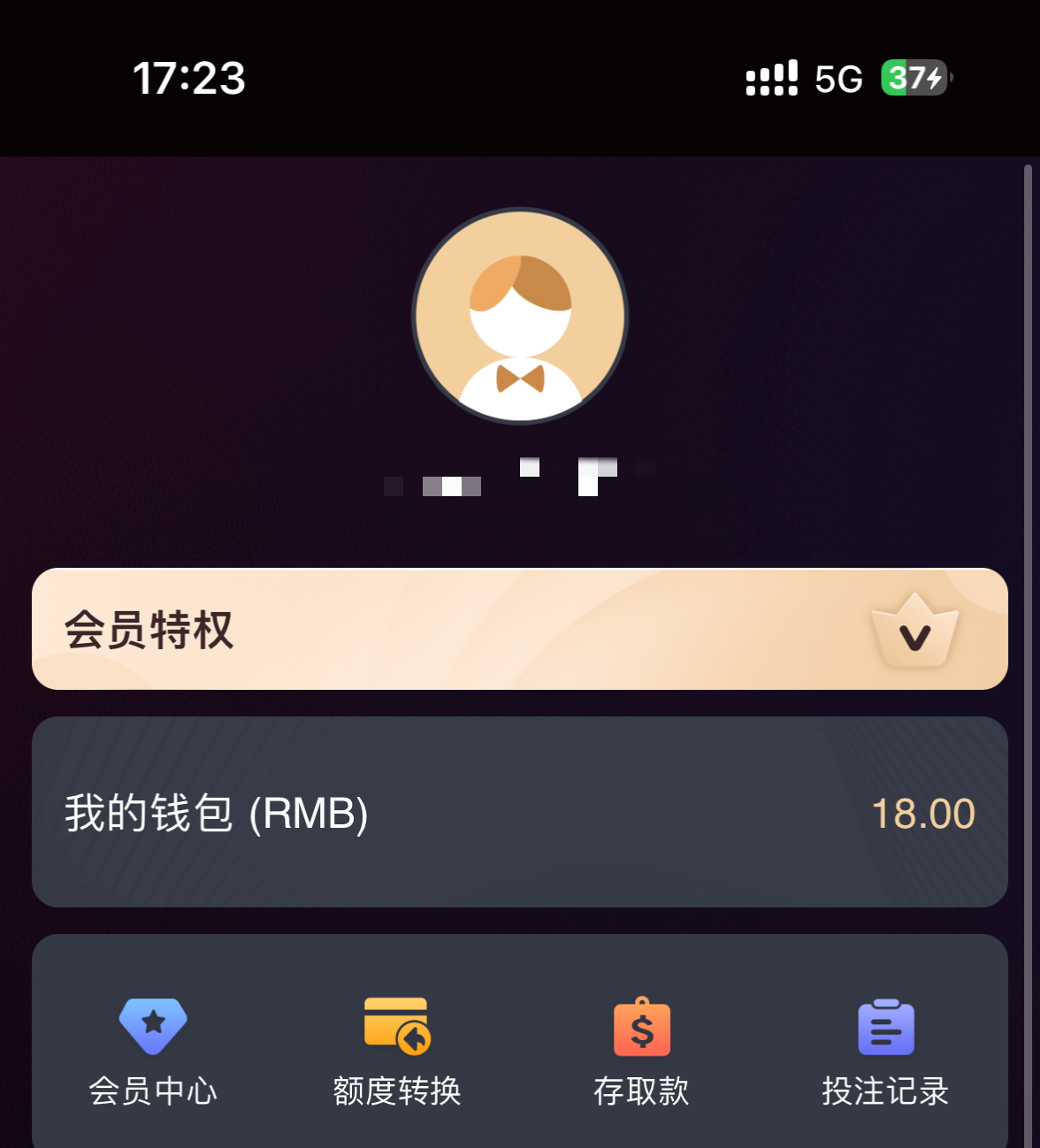View 投注记录 betting records
The width and height of the screenshot is (1040, 1148).
point(885,1051)
